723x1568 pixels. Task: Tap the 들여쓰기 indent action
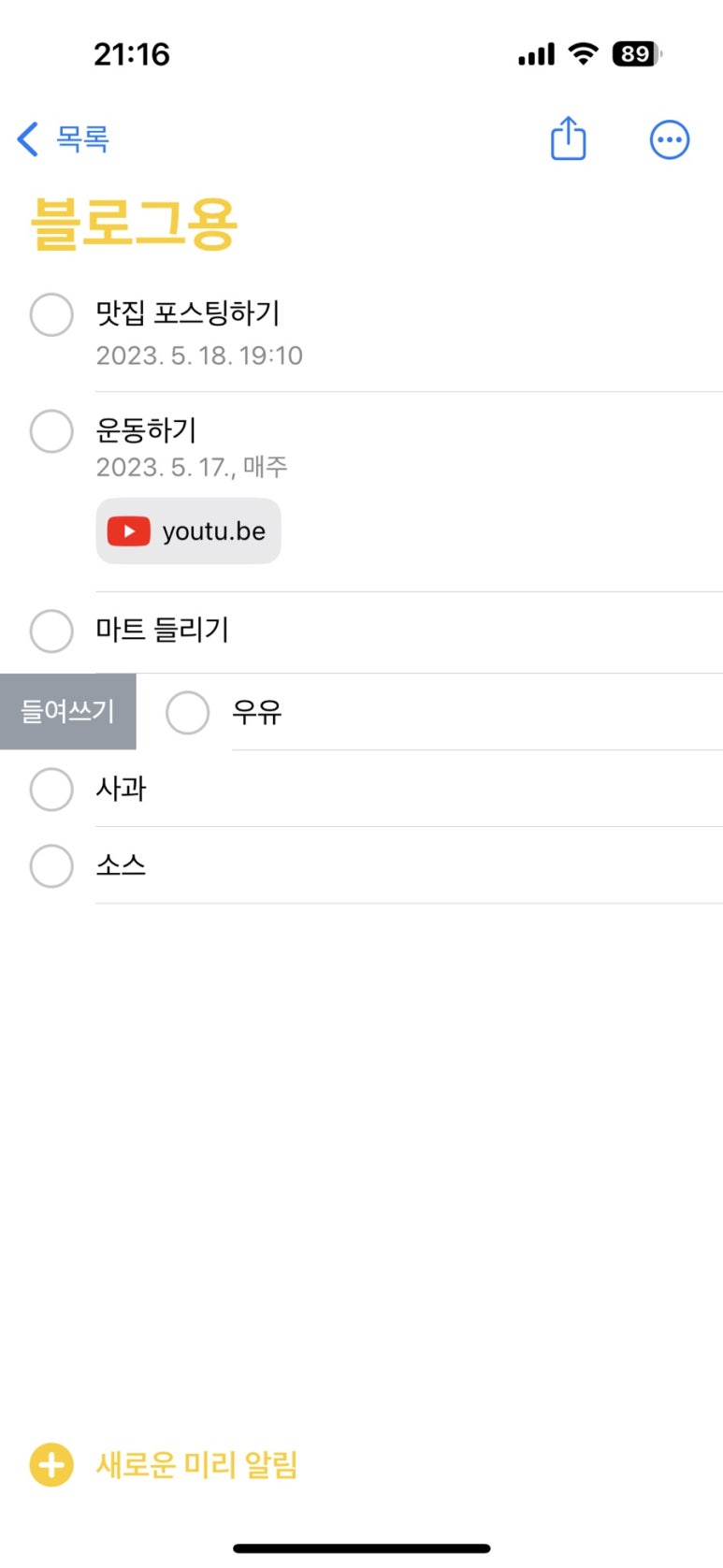click(67, 711)
